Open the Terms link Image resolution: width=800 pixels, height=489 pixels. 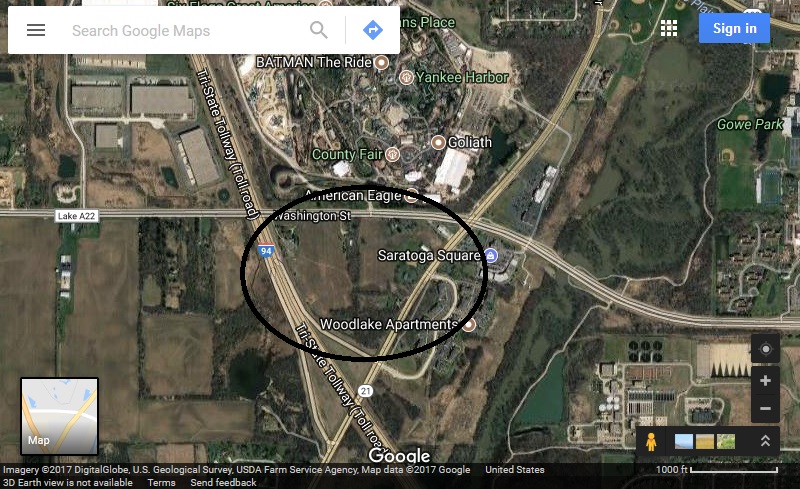tap(161, 483)
